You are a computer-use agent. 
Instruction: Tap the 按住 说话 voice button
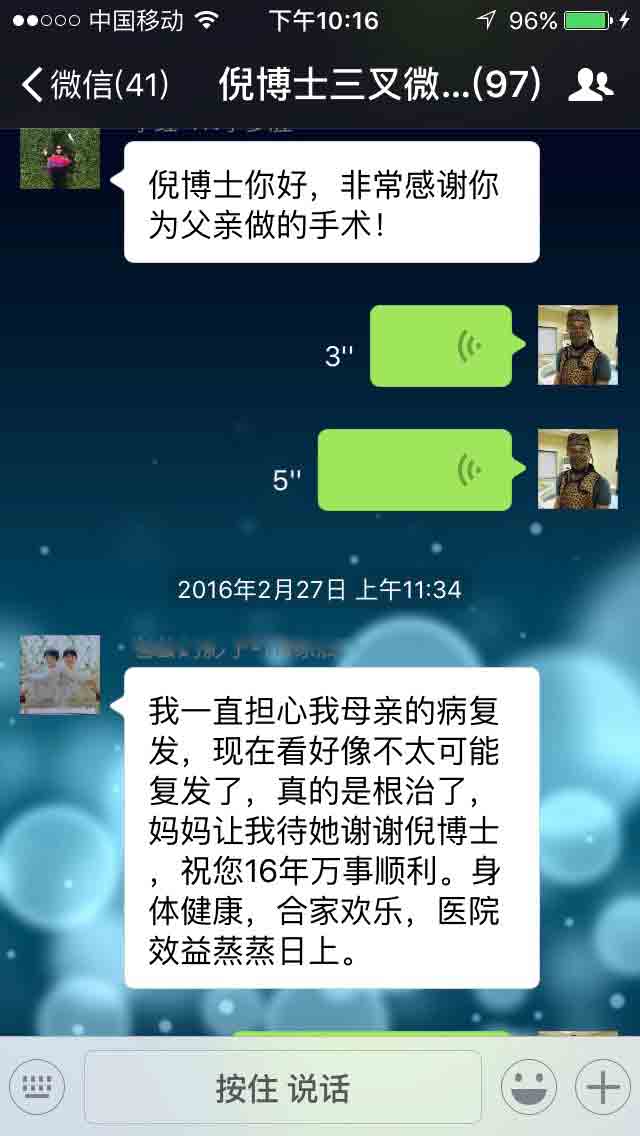click(283, 1087)
